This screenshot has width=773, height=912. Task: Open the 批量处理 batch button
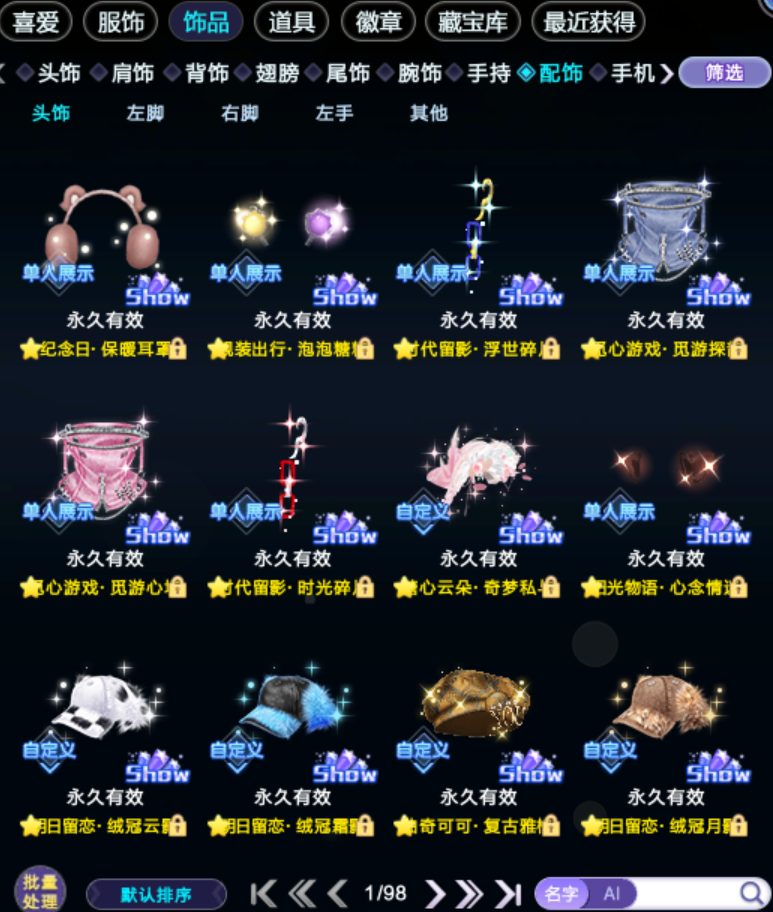pos(40,890)
